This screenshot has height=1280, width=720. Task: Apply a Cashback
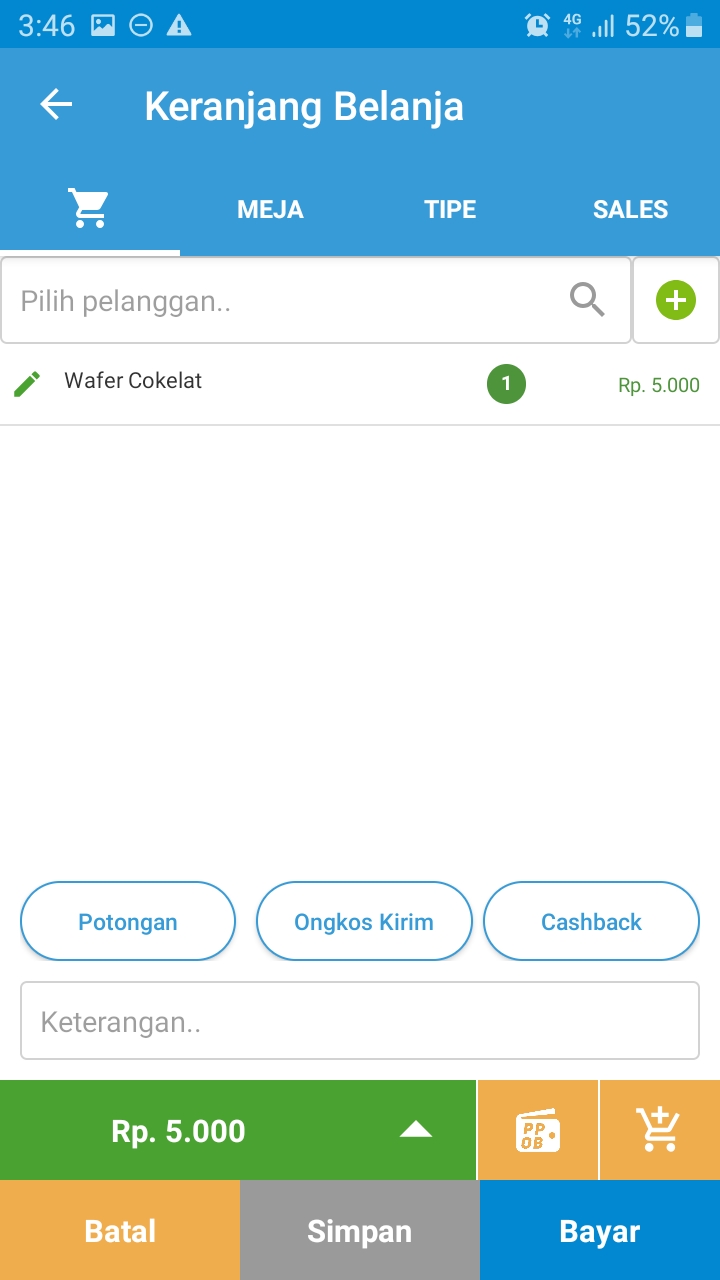coord(591,921)
